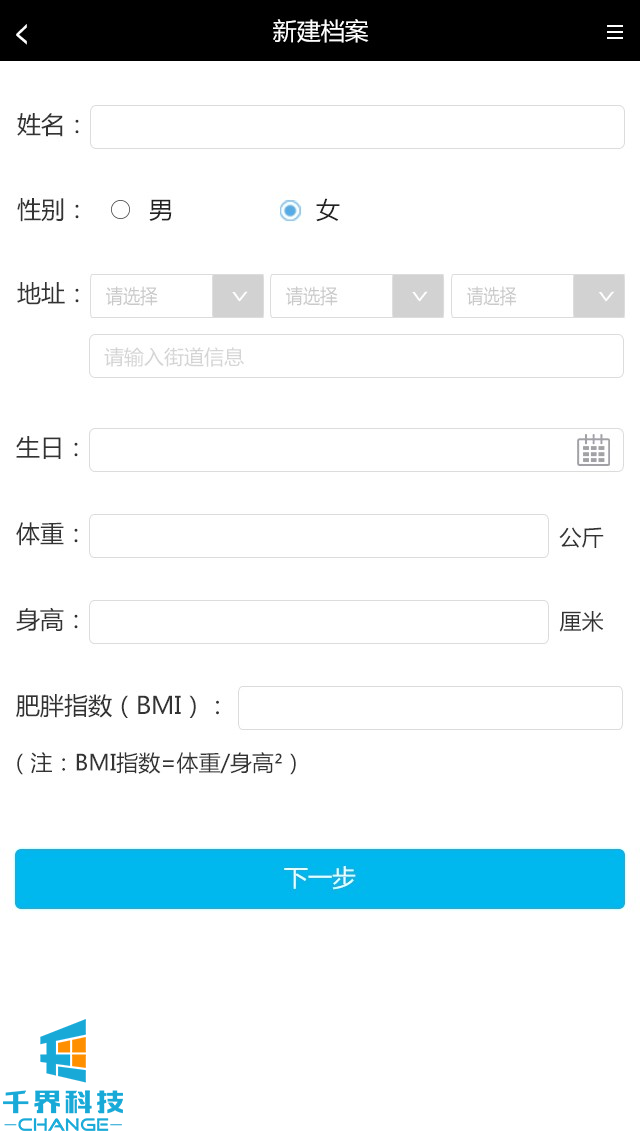The height and width of the screenshot is (1135, 640).
Task: Expand the middle 请选择 address dropdown
Action: tap(357, 296)
